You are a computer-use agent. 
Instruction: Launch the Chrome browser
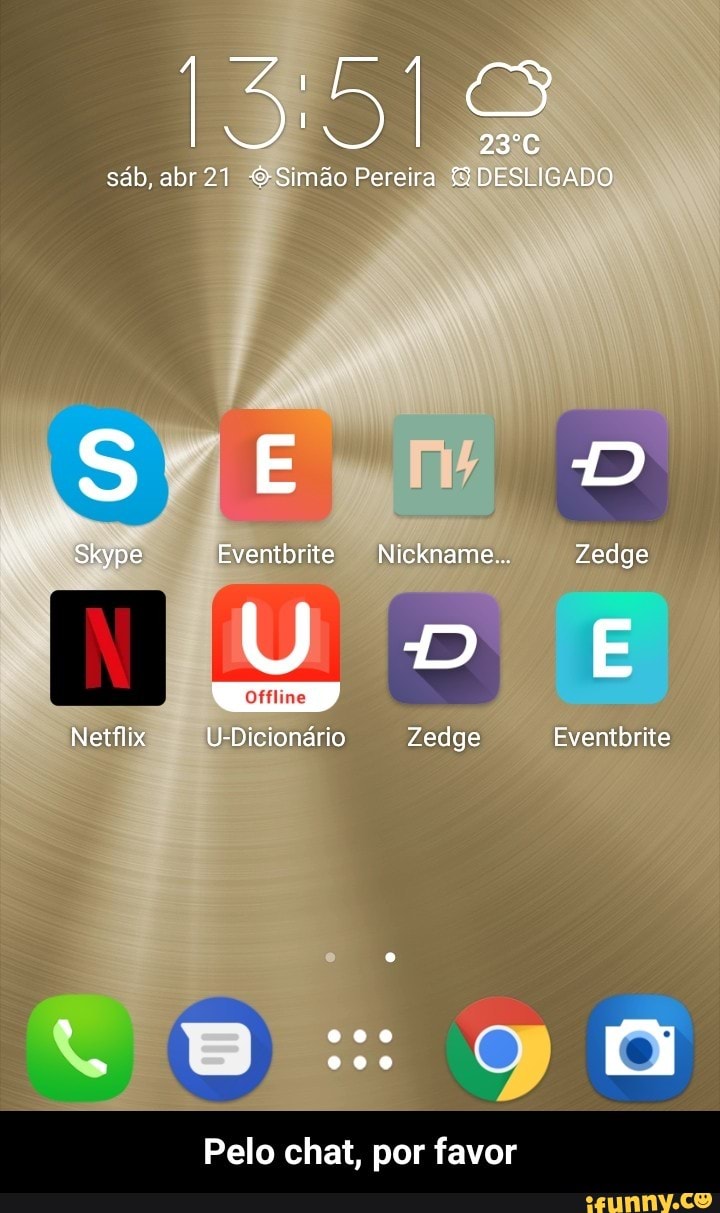498,1048
